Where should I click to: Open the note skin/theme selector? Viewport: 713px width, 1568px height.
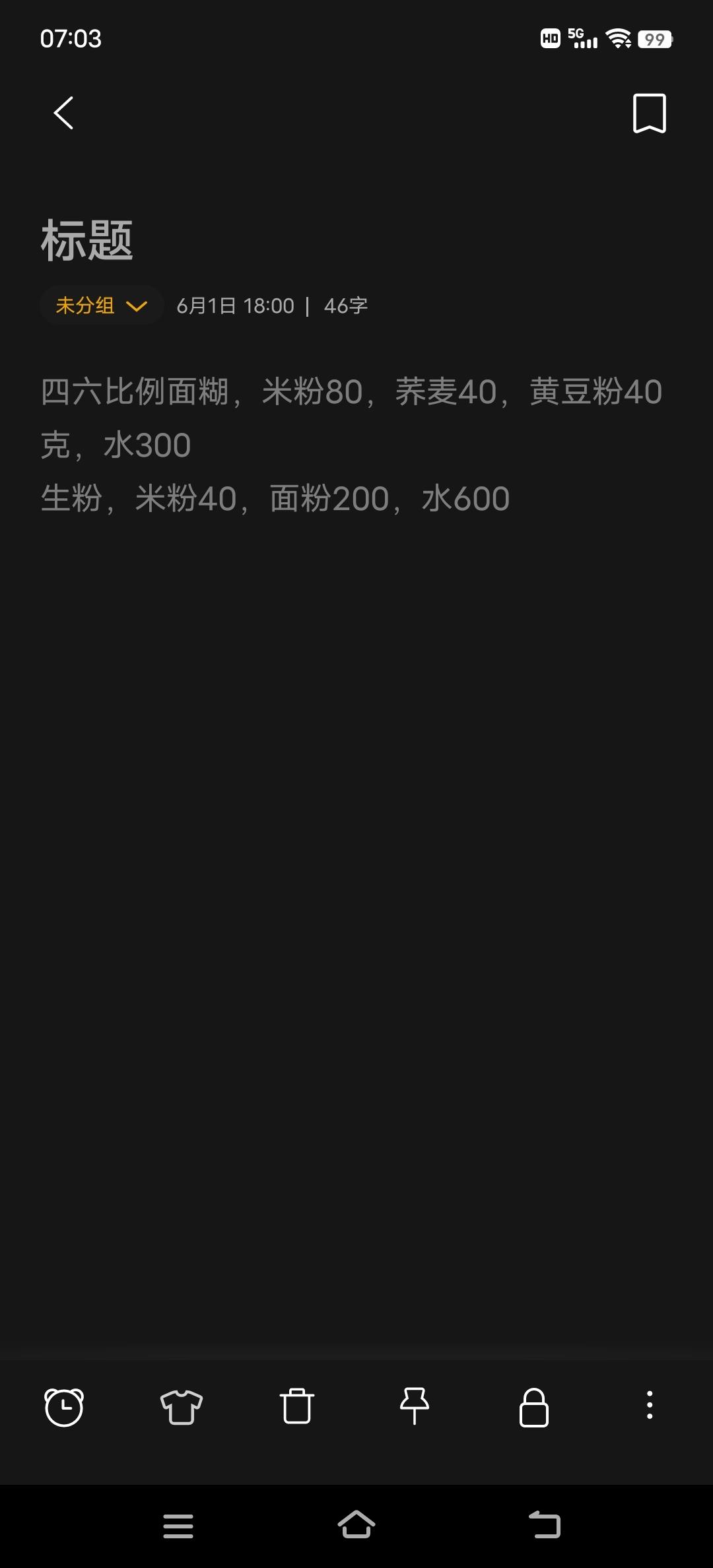[x=180, y=1405]
